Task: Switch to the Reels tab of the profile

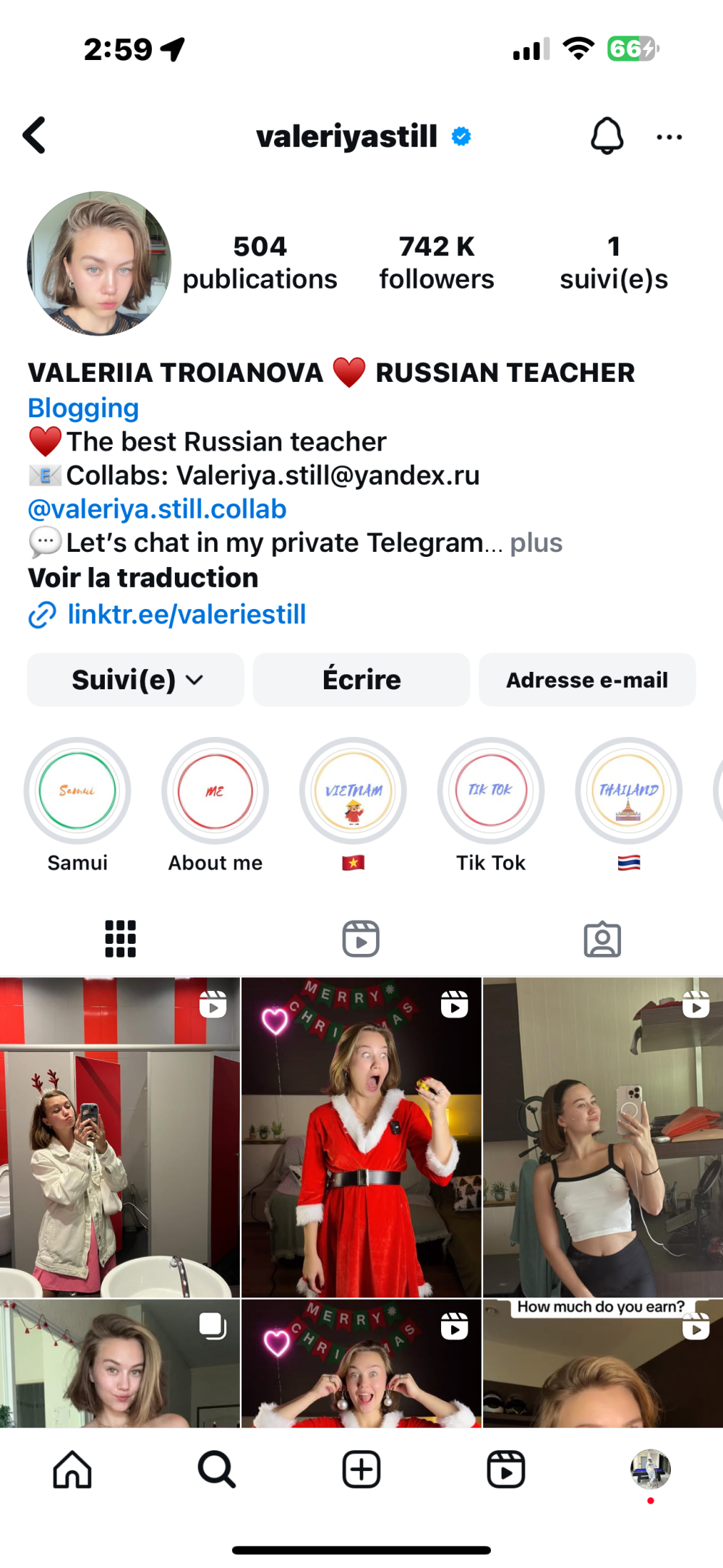Action: coord(361,939)
